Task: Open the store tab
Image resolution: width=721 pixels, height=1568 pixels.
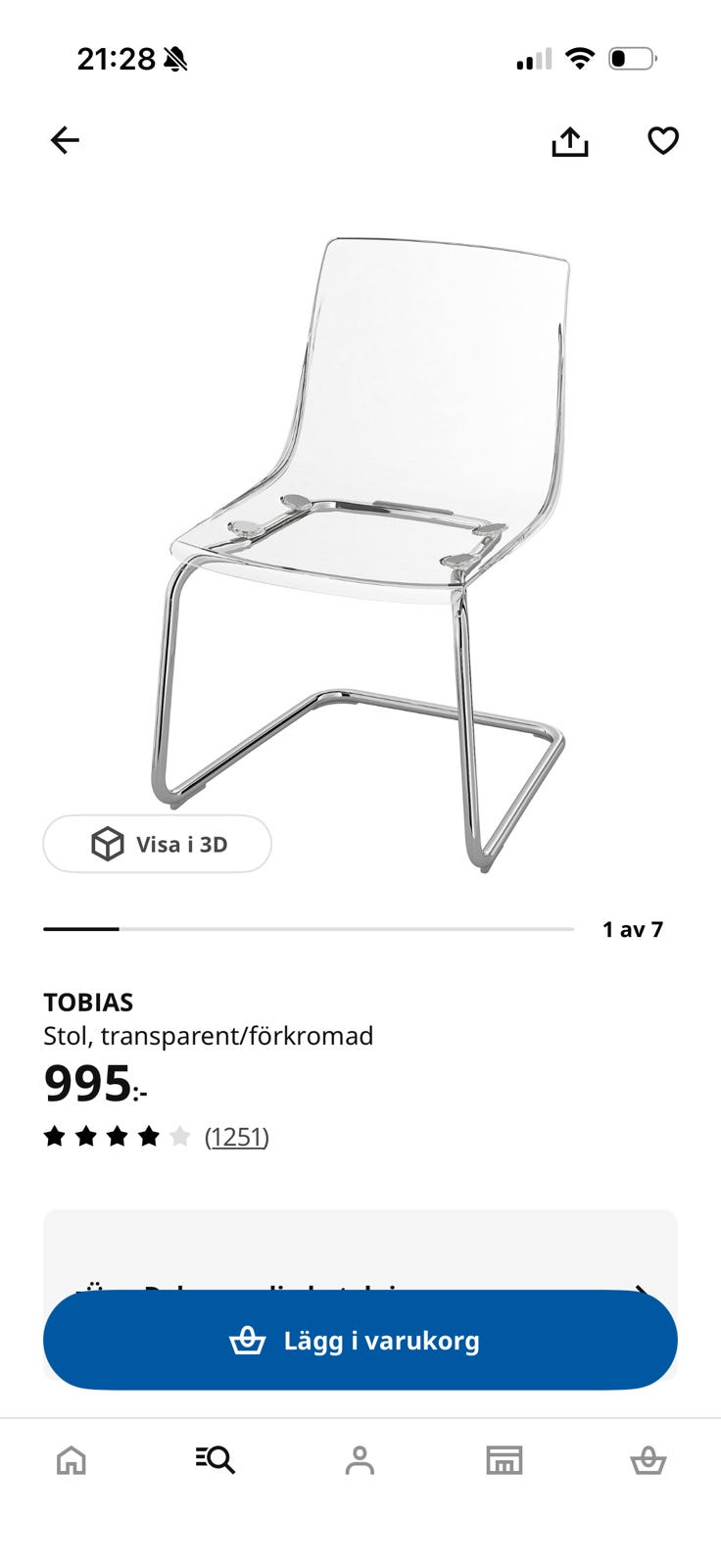Action: tap(505, 1460)
